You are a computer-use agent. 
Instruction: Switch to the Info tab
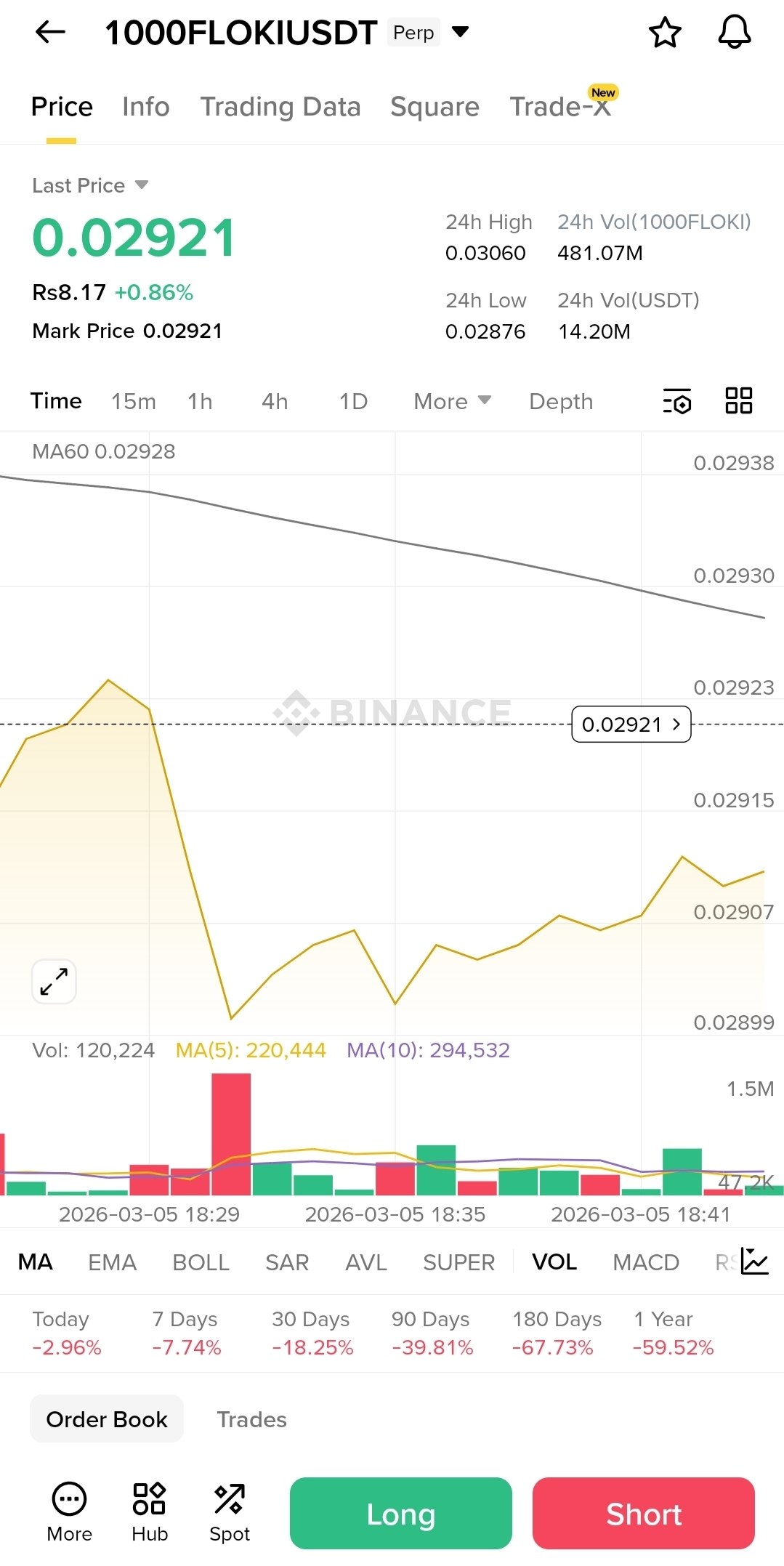145,107
